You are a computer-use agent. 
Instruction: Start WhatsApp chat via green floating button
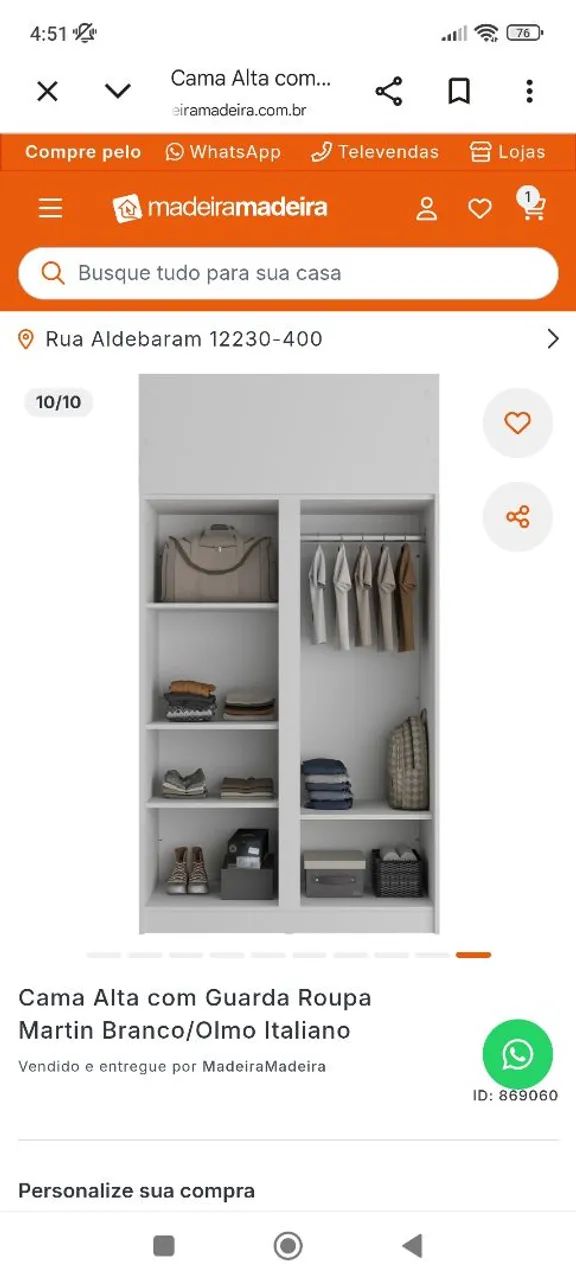click(517, 1054)
